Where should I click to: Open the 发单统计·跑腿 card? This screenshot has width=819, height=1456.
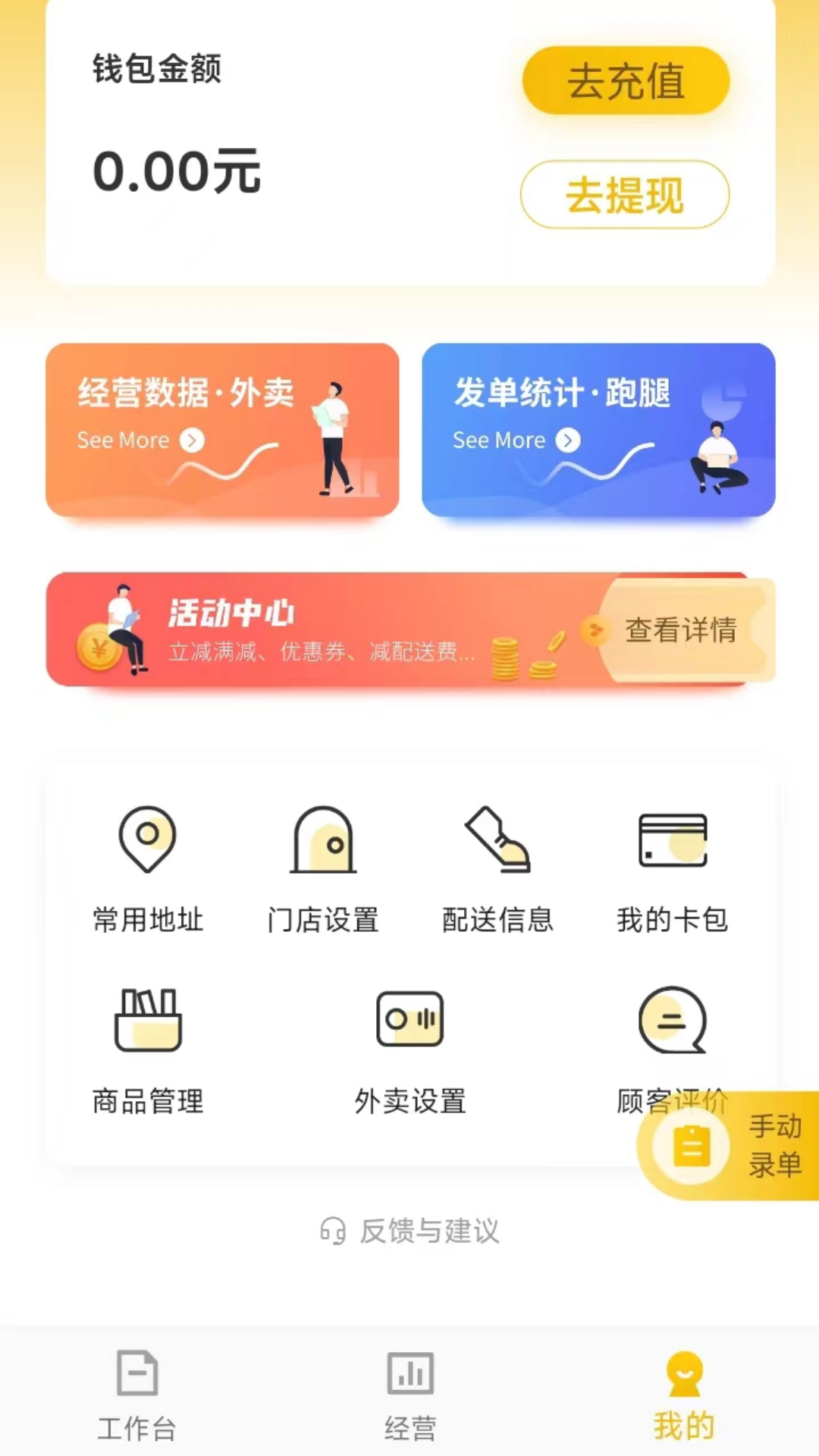point(598,430)
